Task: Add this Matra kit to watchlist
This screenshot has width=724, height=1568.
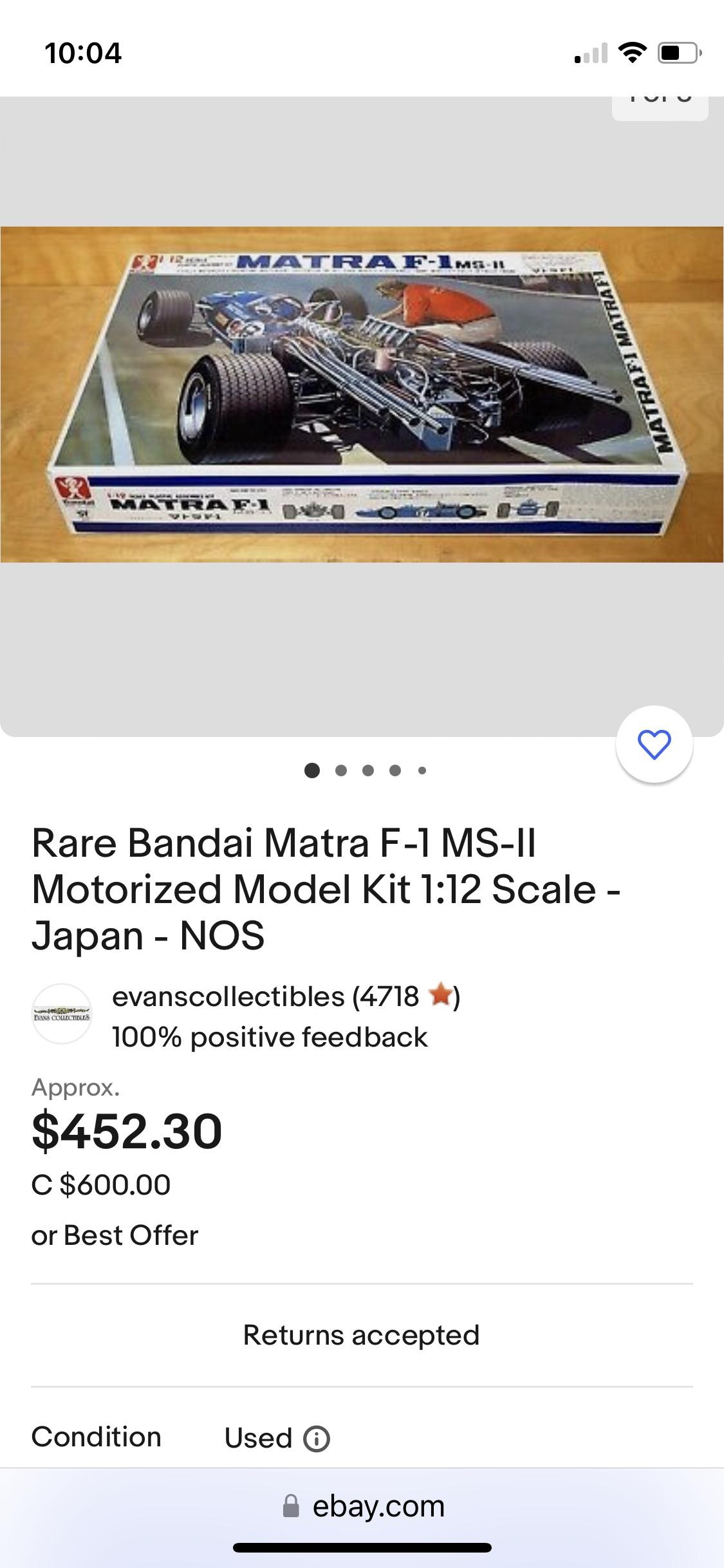Action: click(654, 745)
